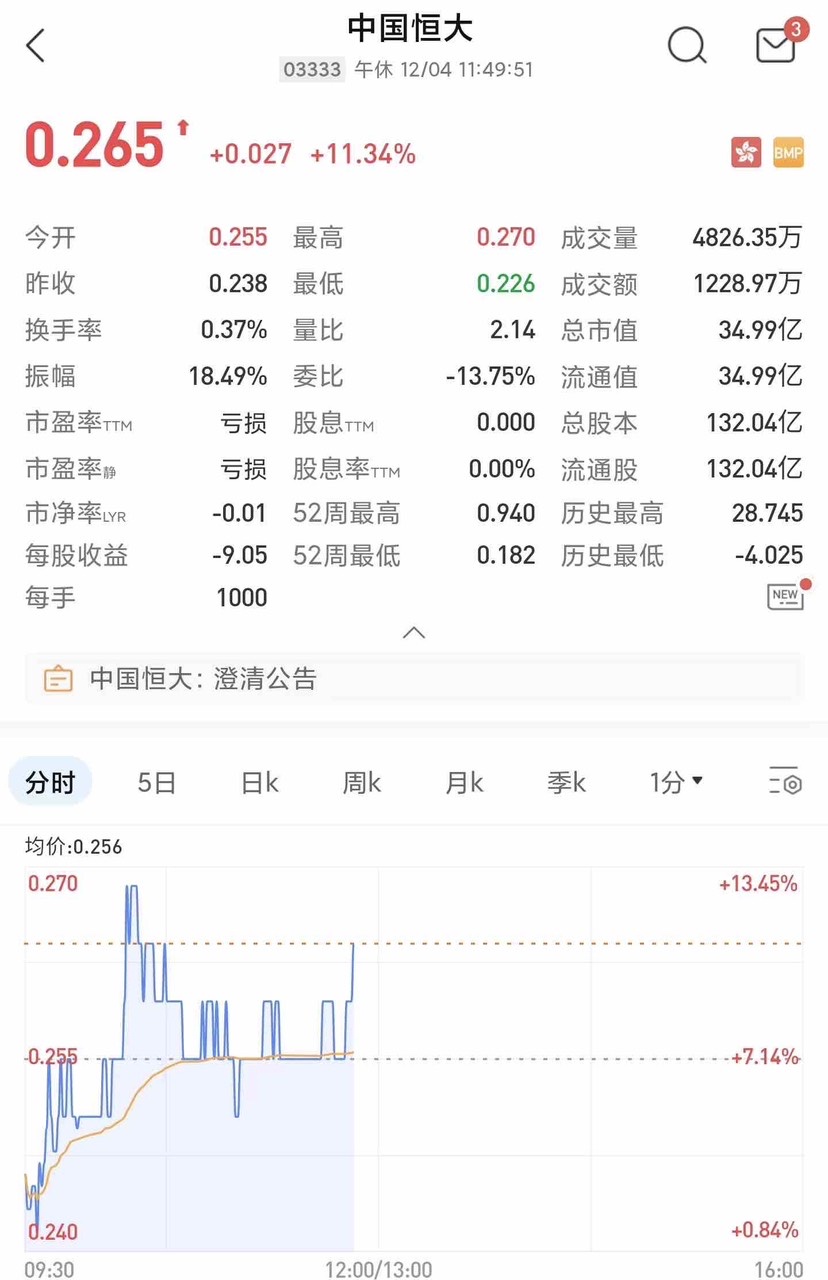Go back using the top-left arrow
The image size is (828, 1280).
tap(36, 46)
